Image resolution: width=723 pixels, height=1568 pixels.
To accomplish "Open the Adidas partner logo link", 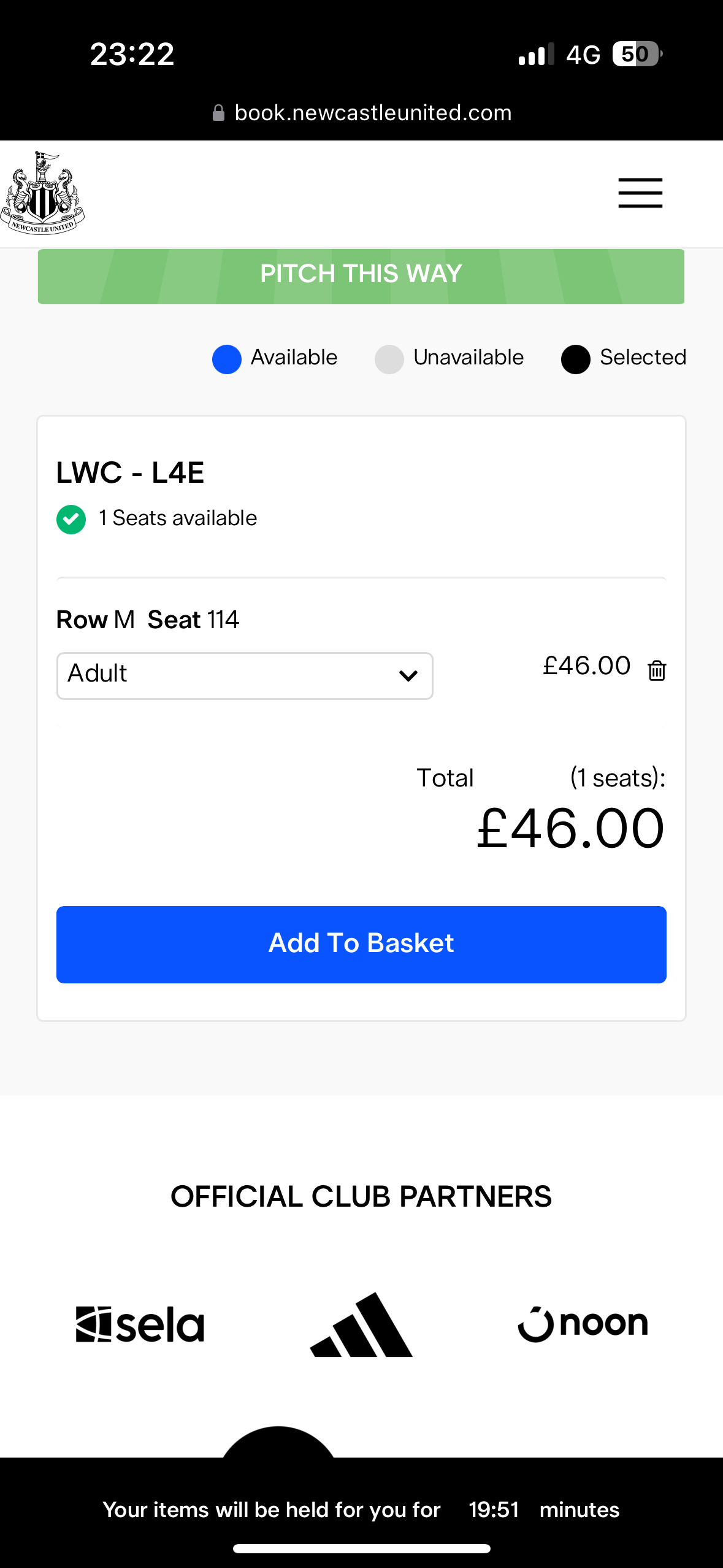I will point(361,1324).
